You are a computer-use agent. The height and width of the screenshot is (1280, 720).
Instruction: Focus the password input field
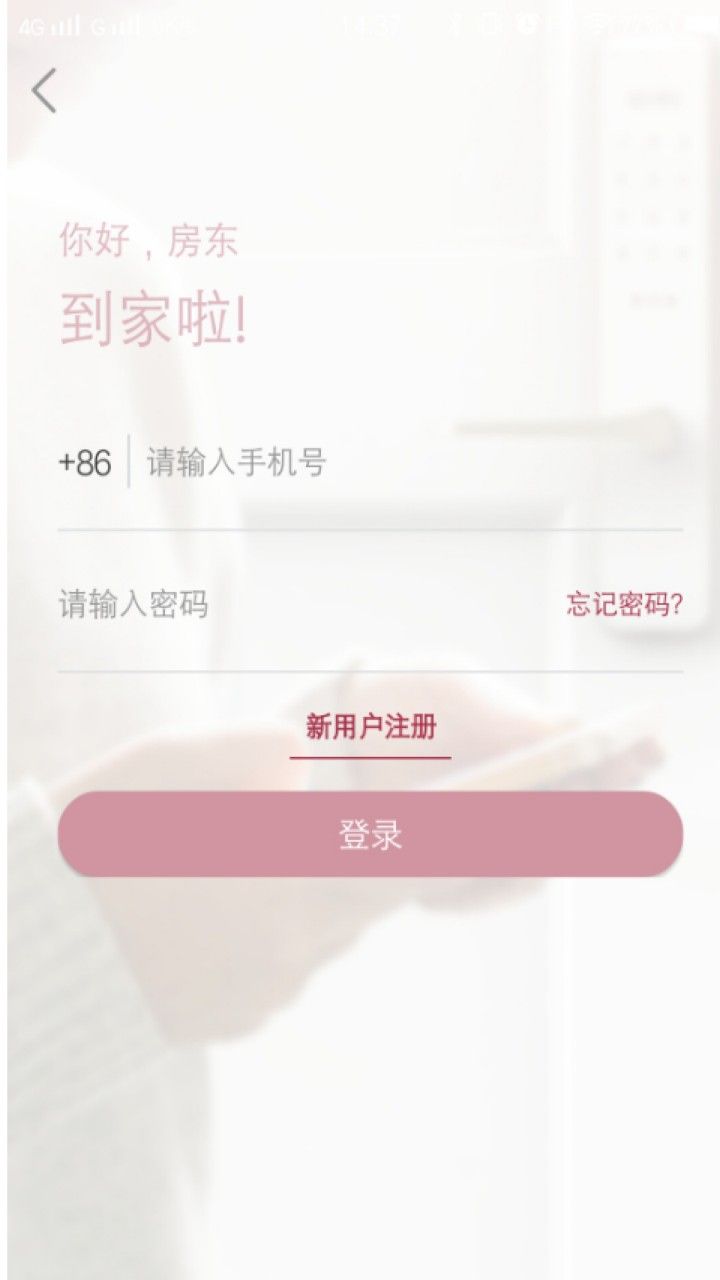[300, 604]
